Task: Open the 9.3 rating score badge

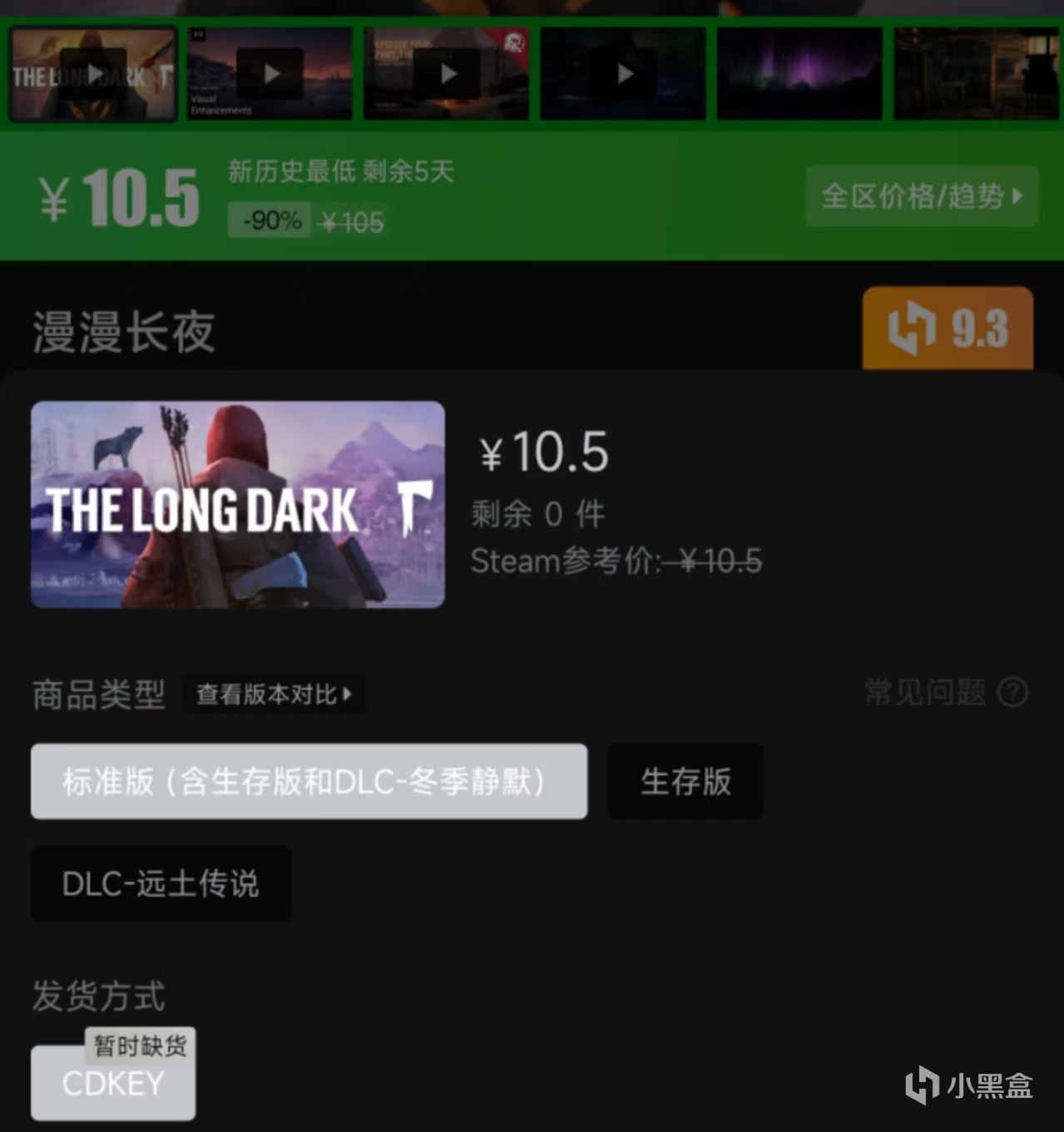Action: (x=948, y=329)
